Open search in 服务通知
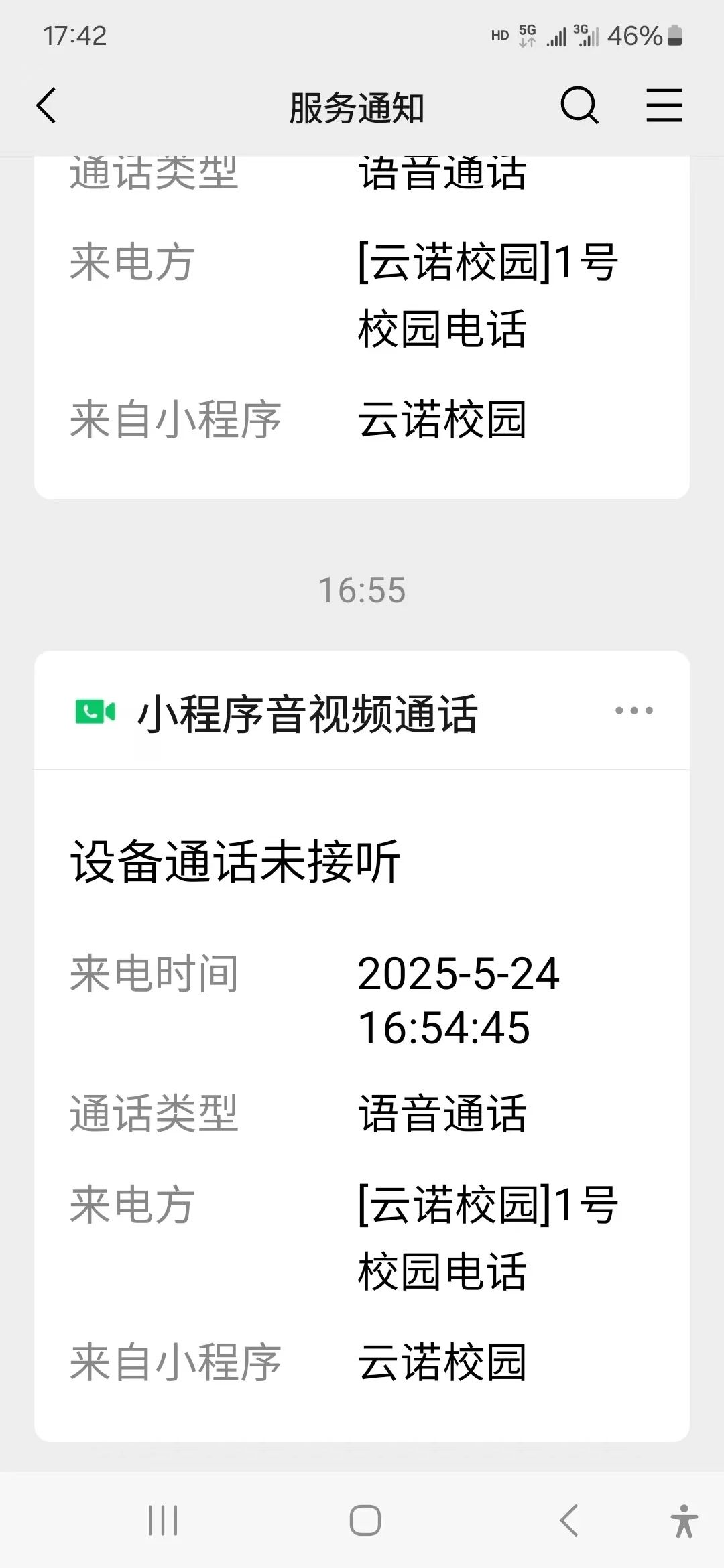Viewport: 724px width, 1568px height. (579, 106)
